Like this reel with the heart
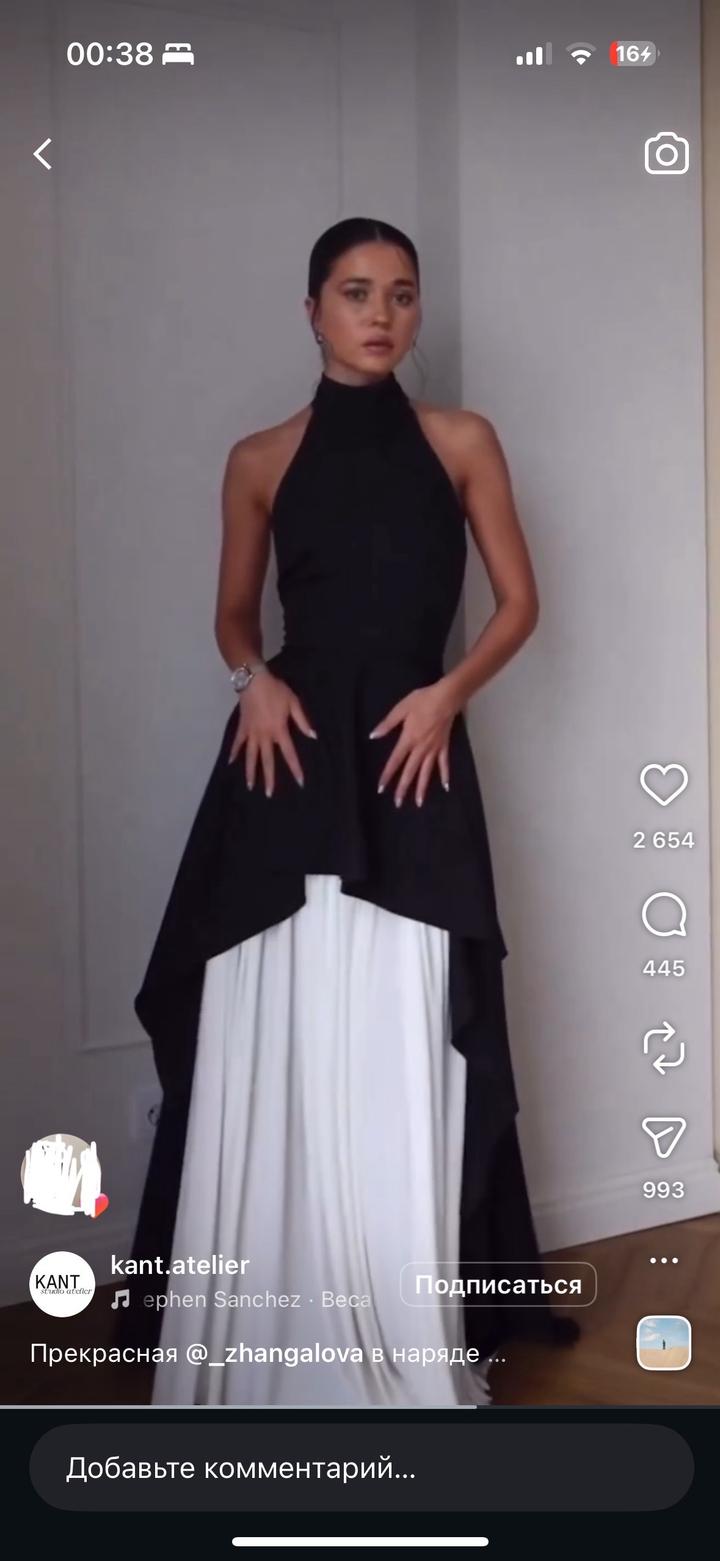This screenshot has width=720, height=1561. coord(664,785)
